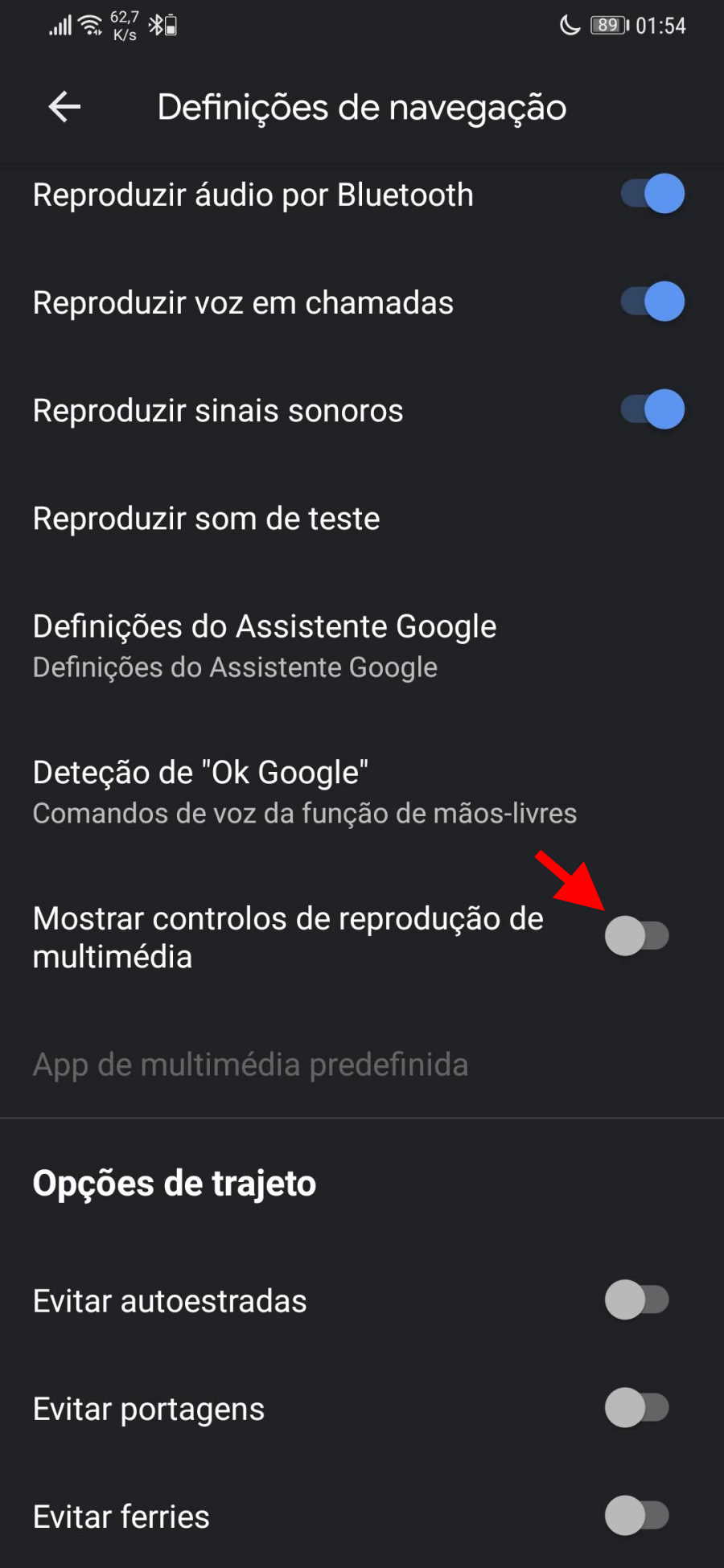Tap Reproduzir som de teste
This screenshot has width=724, height=1568.
(x=362, y=519)
